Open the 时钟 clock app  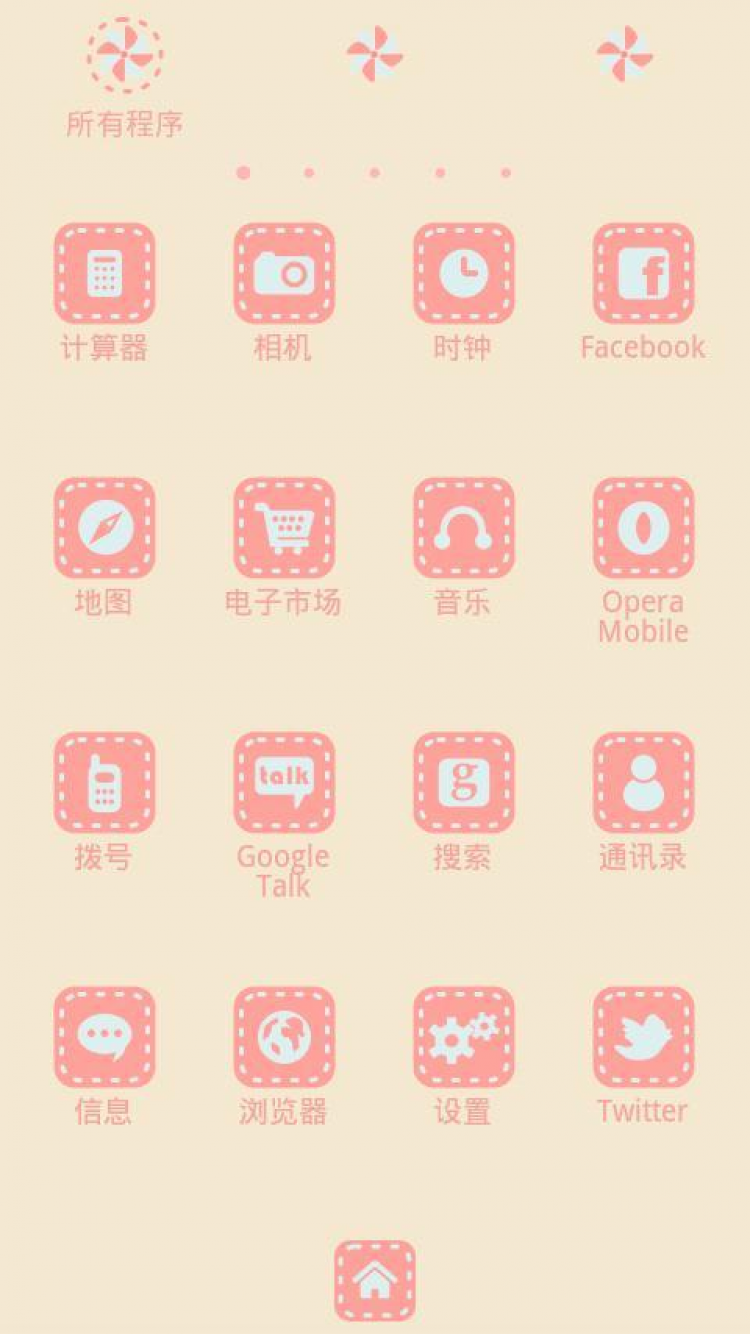click(x=464, y=273)
